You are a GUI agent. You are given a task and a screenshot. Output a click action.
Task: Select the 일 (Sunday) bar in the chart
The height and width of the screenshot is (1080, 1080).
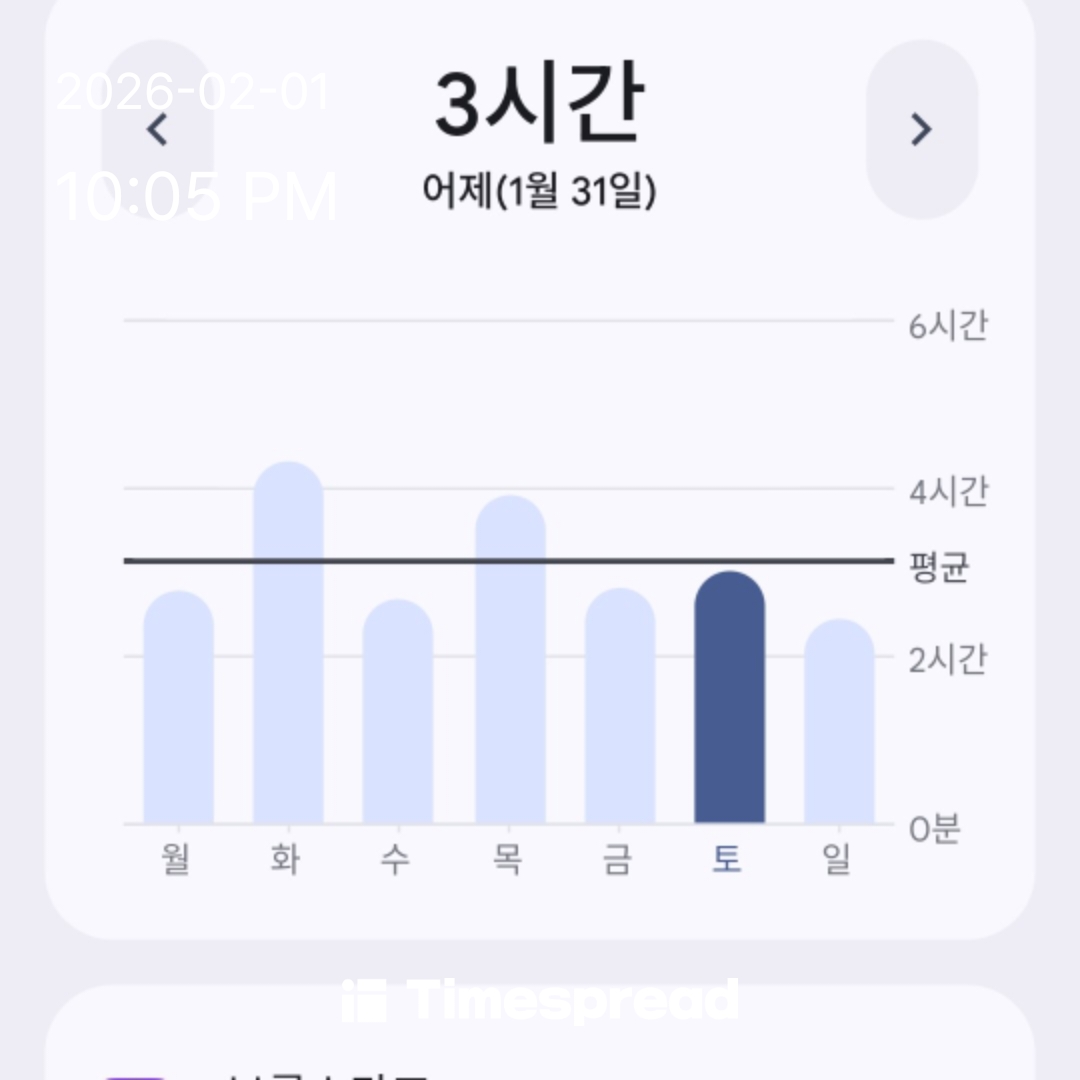tap(839, 722)
